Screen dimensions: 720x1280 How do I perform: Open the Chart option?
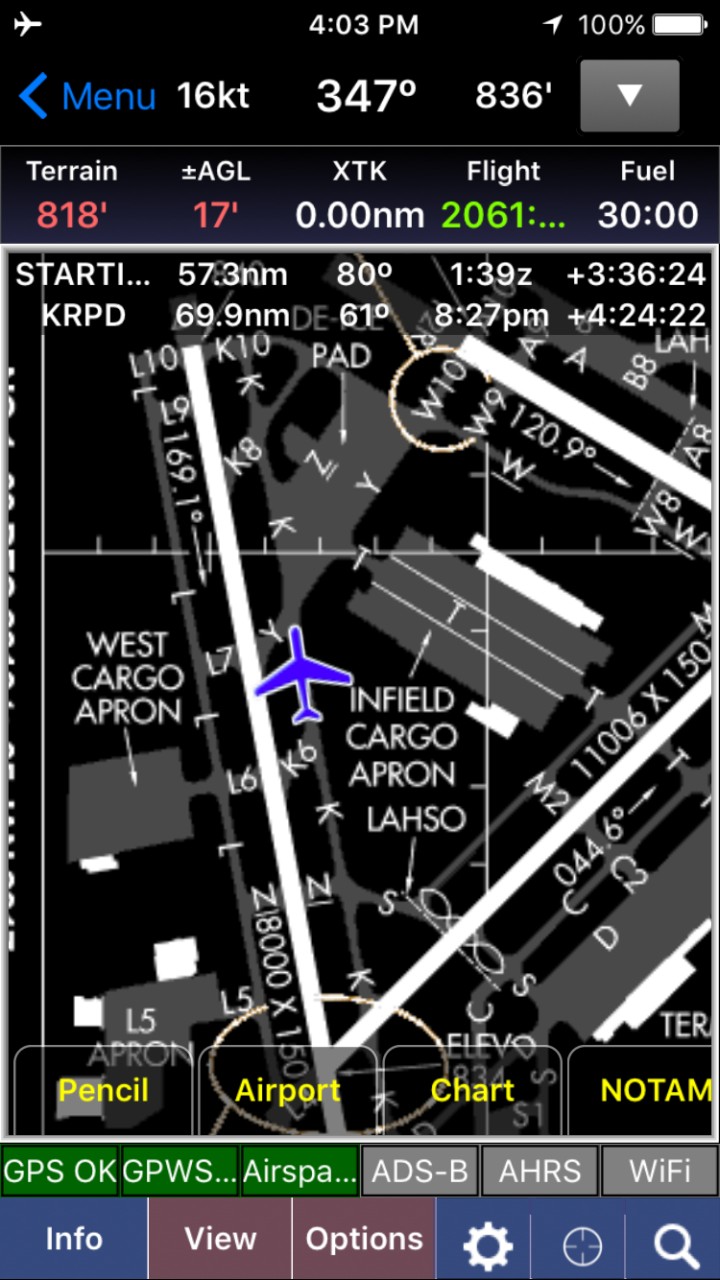coord(472,1090)
